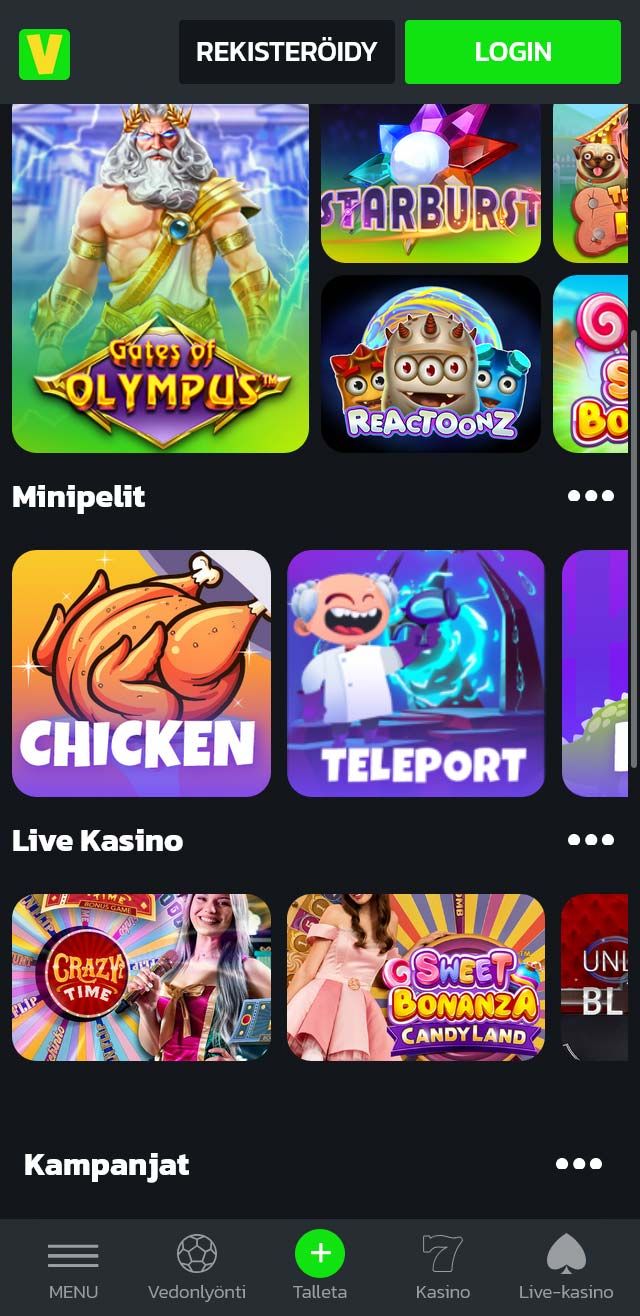The height and width of the screenshot is (1316, 640).
Task: Open the Chicken minigame
Action: pos(141,673)
